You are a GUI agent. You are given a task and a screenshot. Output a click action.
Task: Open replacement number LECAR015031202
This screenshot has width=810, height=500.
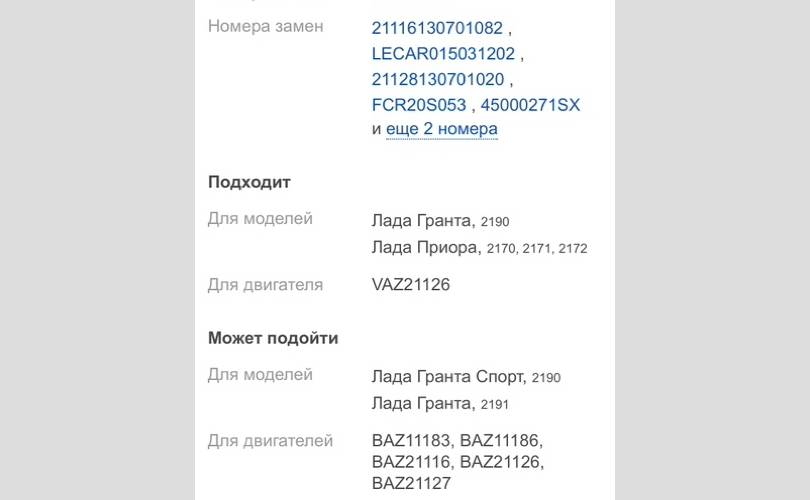(x=443, y=54)
